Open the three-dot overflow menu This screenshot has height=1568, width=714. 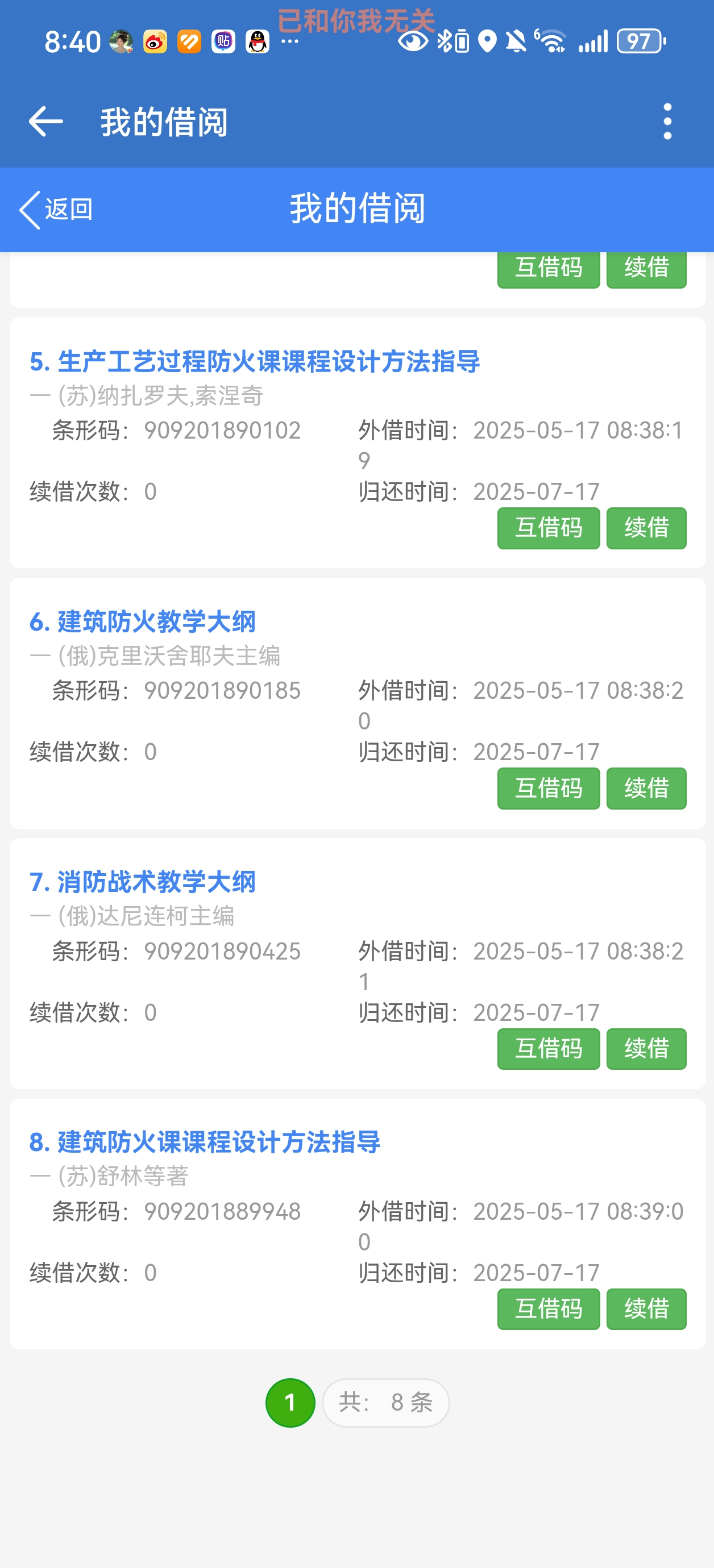click(667, 121)
